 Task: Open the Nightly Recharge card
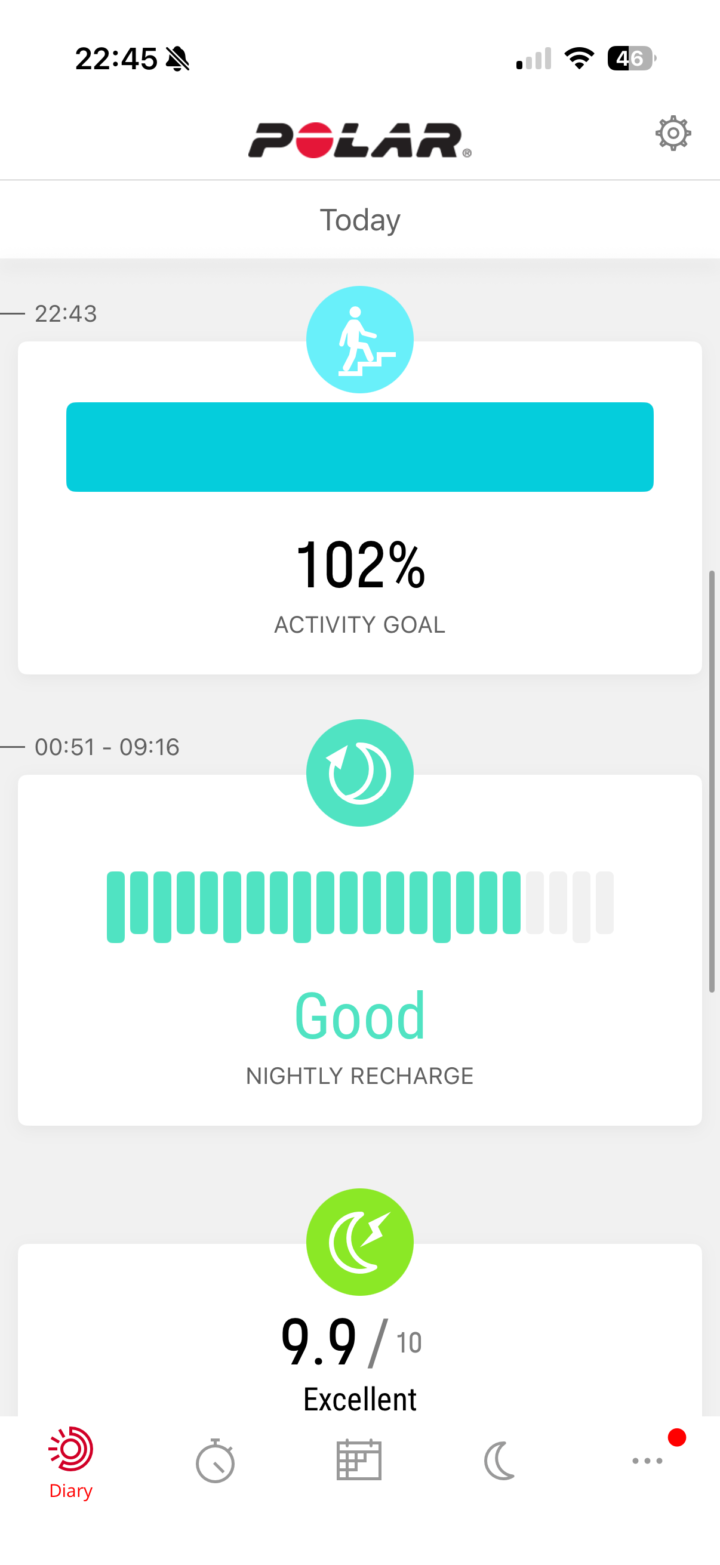[x=360, y=960]
